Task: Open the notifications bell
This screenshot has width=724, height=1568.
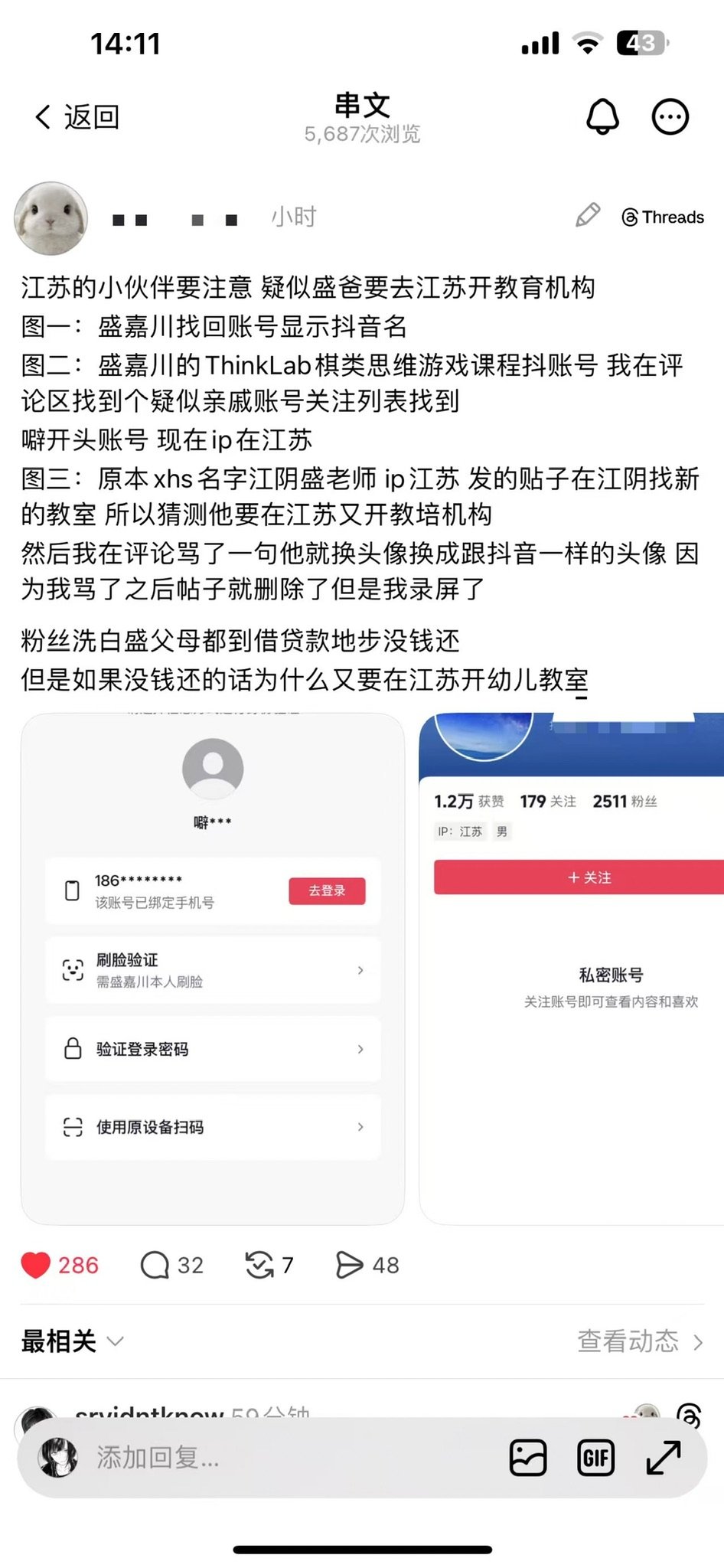Action: [602, 117]
